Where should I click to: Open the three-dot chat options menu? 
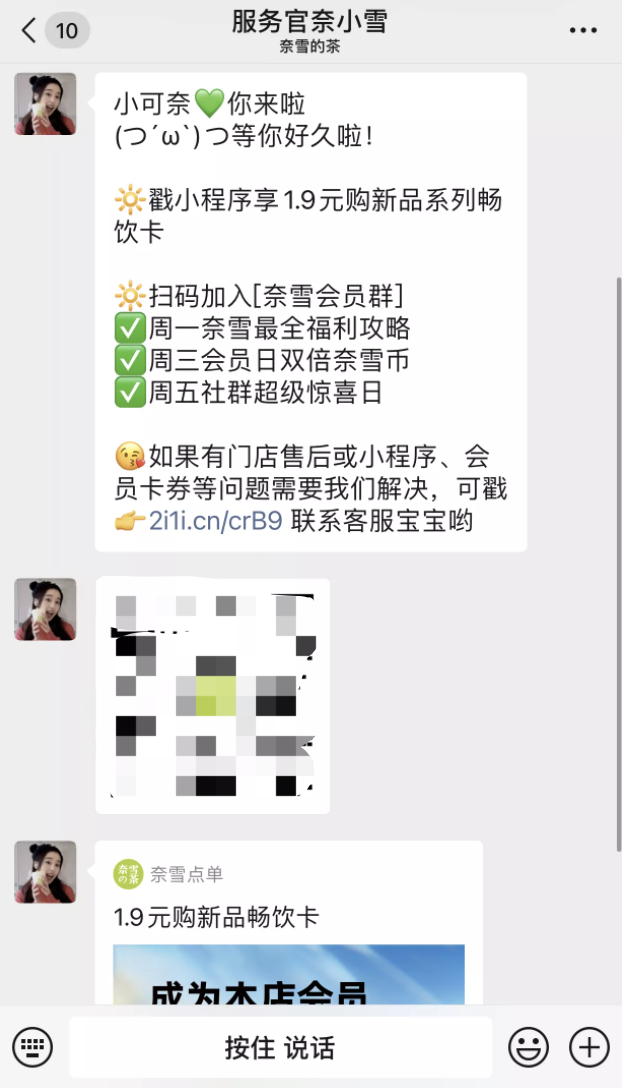click(x=583, y=31)
